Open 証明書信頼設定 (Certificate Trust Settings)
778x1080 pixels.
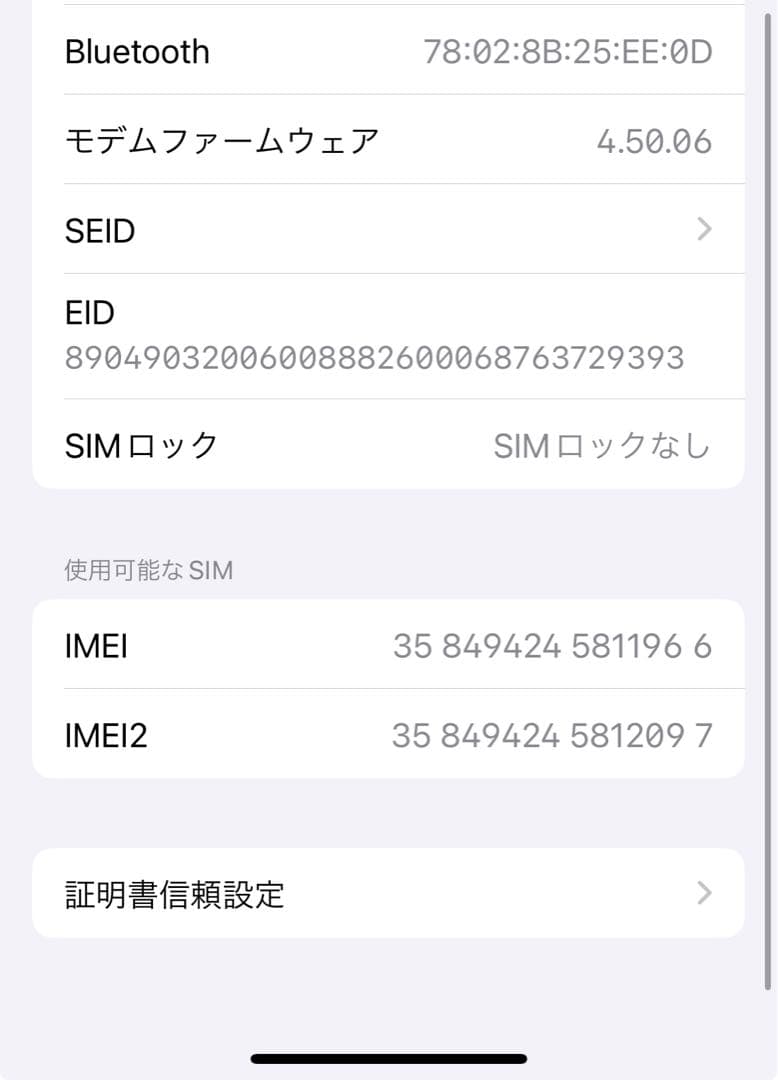point(388,893)
